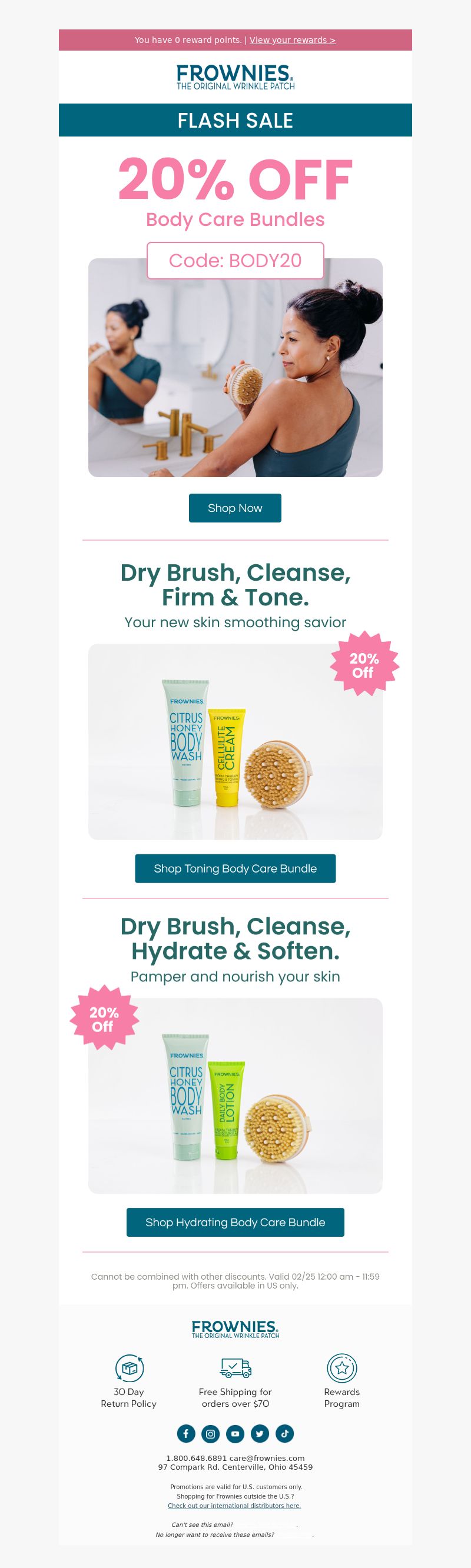Visit the Frownies YouTube channel
Screen dimensions: 471x1568
tap(235, 1433)
